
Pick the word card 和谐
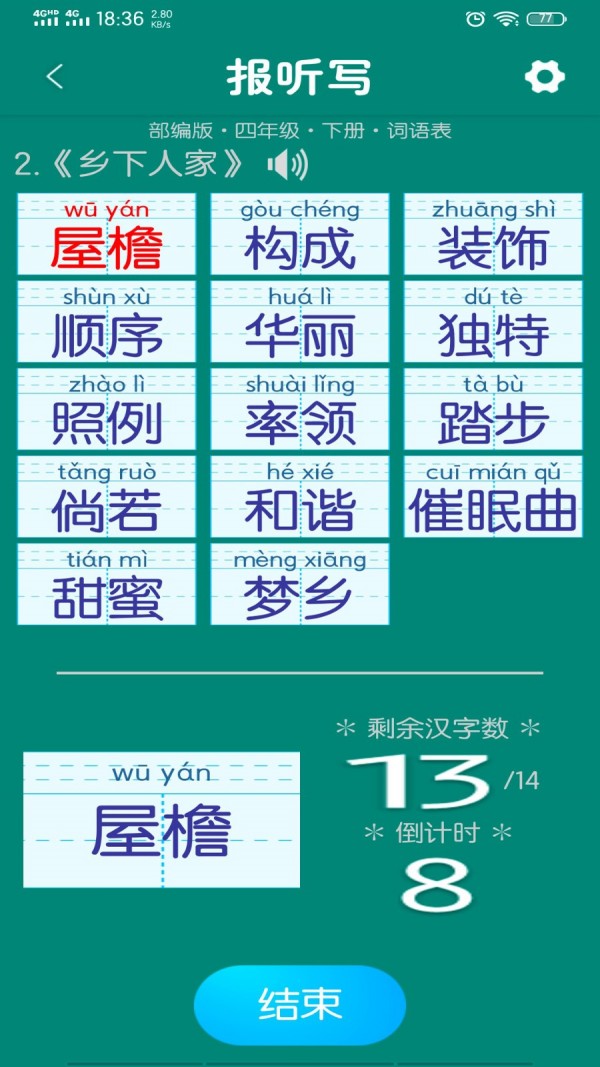[300, 497]
